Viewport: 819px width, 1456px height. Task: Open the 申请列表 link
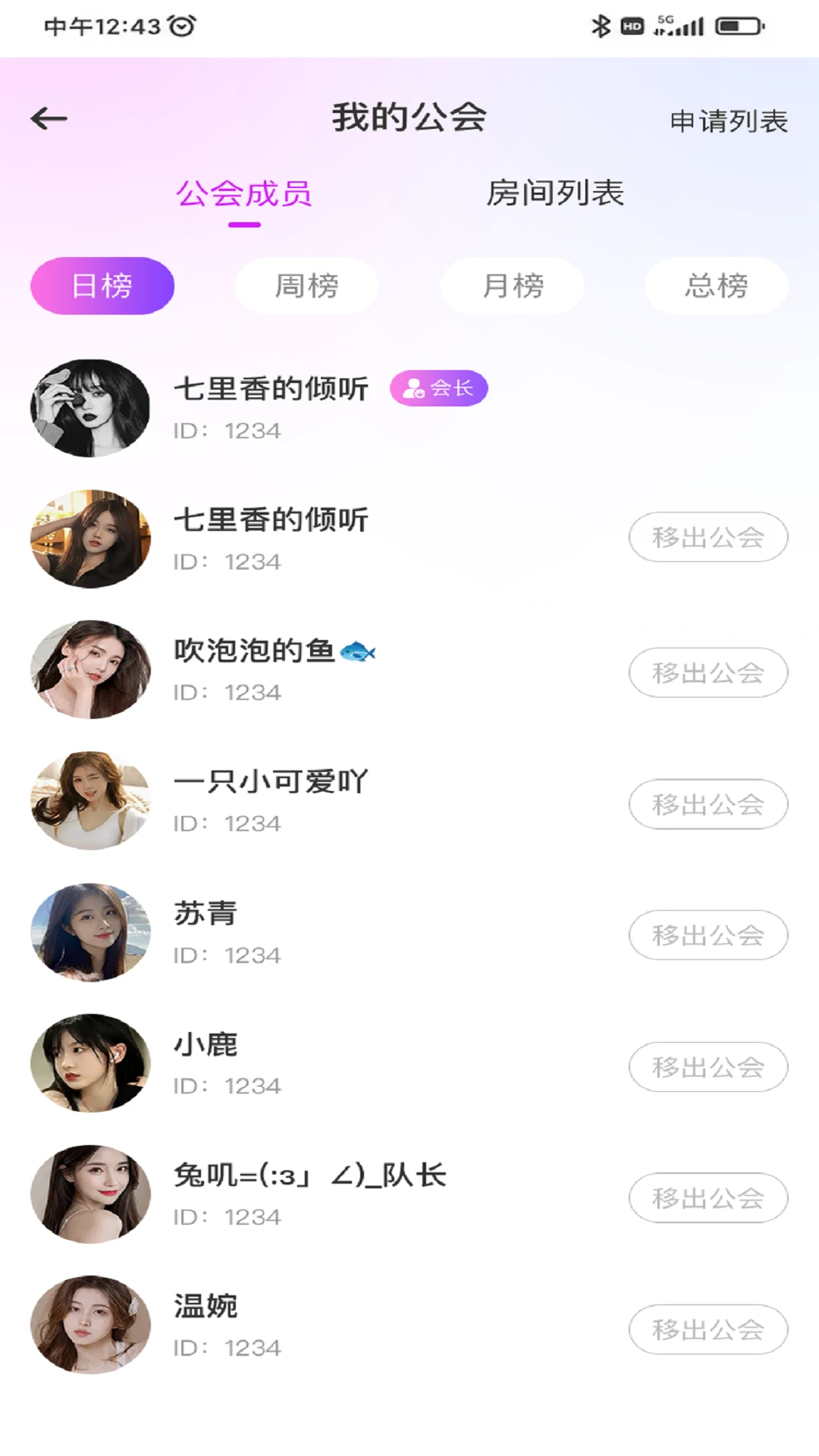point(728,121)
